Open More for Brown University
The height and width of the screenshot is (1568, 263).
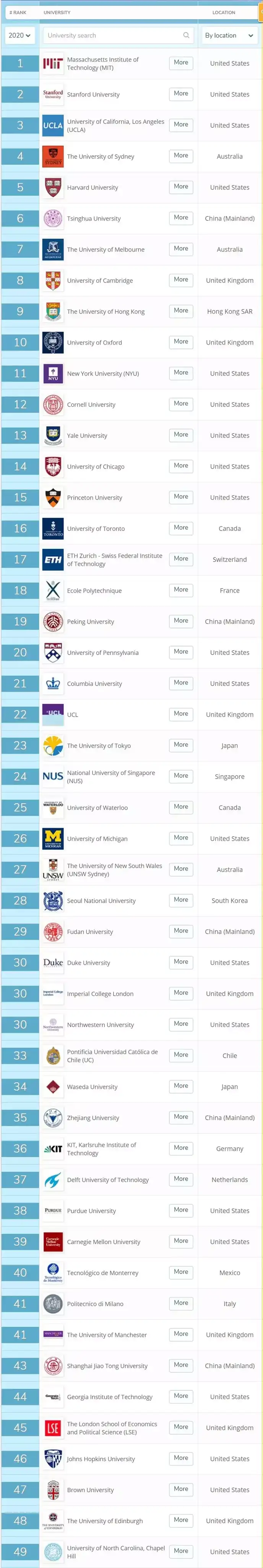coord(181,1490)
